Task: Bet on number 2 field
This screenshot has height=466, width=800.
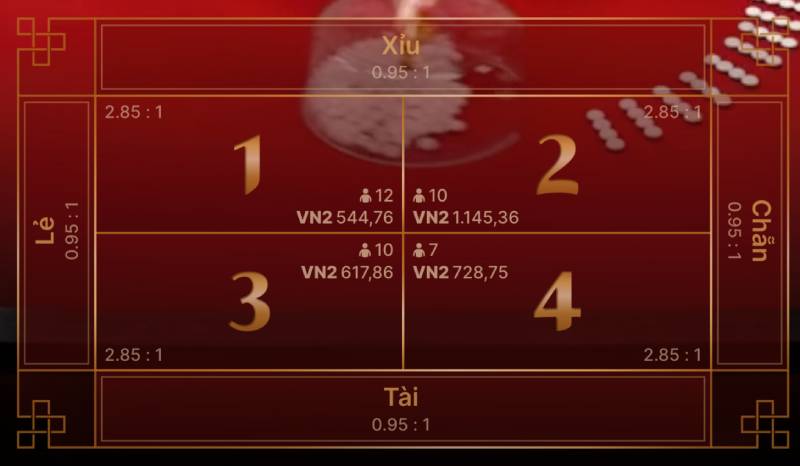Action: pos(557,165)
